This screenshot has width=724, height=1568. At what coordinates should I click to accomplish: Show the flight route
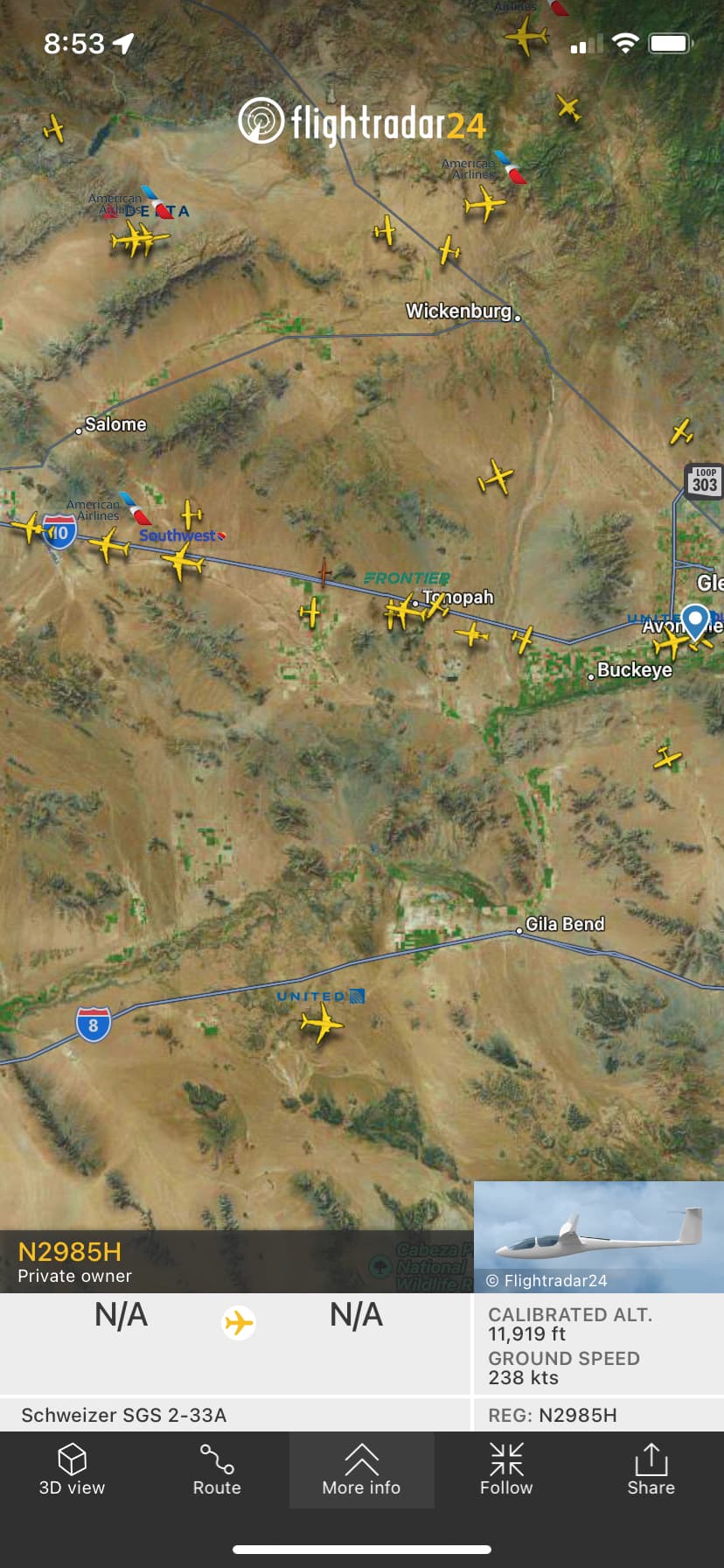click(217, 1470)
